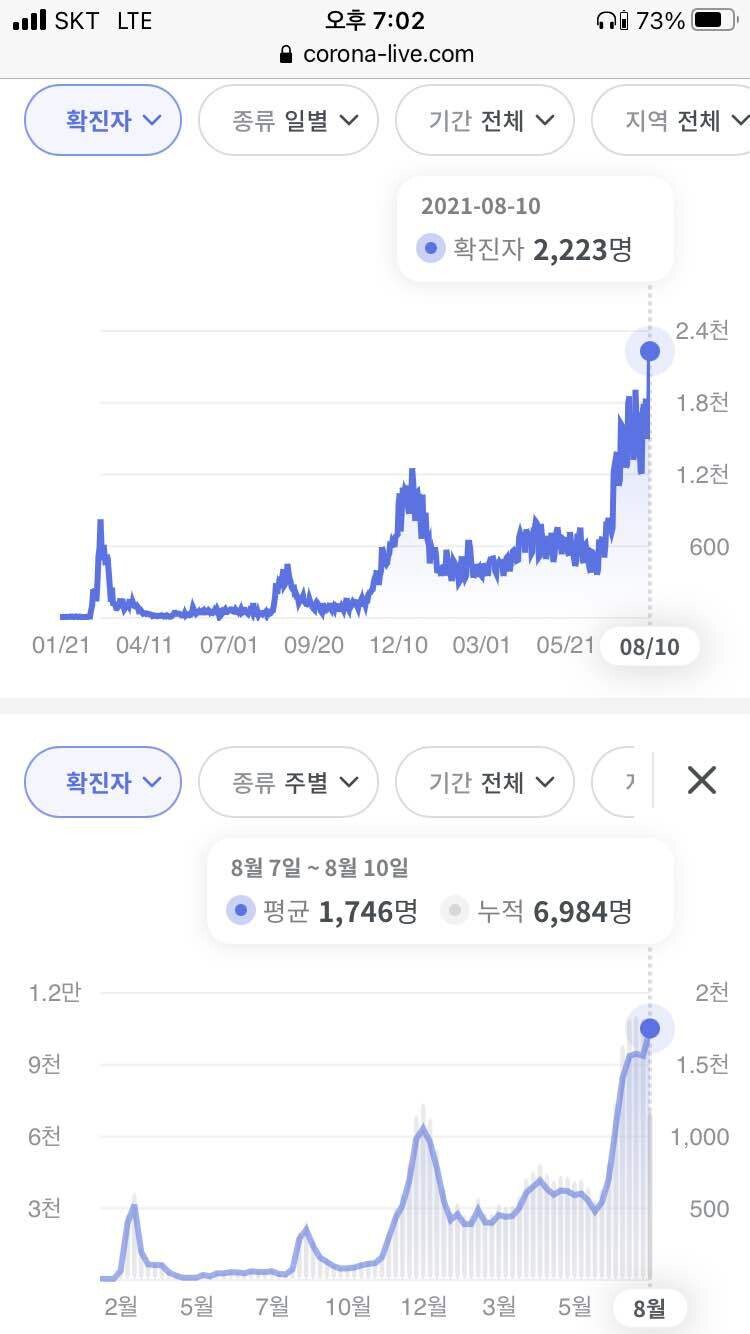Close the weekly chart with the X button
The image size is (750, 1334).
(x=700, y=781)
